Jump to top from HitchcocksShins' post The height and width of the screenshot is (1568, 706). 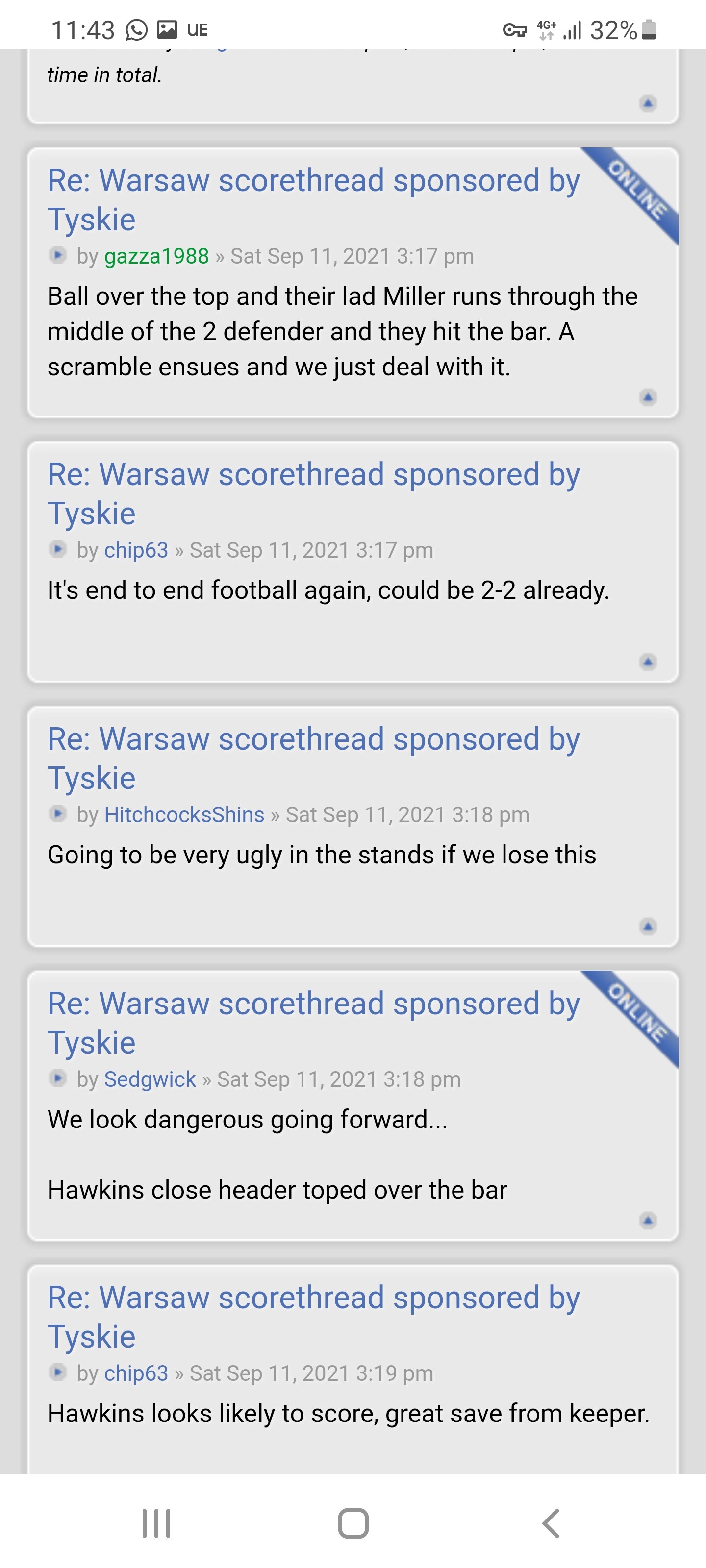pos(648,927)
